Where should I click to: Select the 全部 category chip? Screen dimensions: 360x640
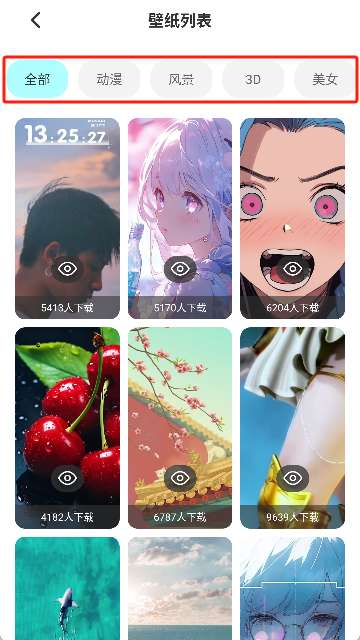[x=38, y=79]
